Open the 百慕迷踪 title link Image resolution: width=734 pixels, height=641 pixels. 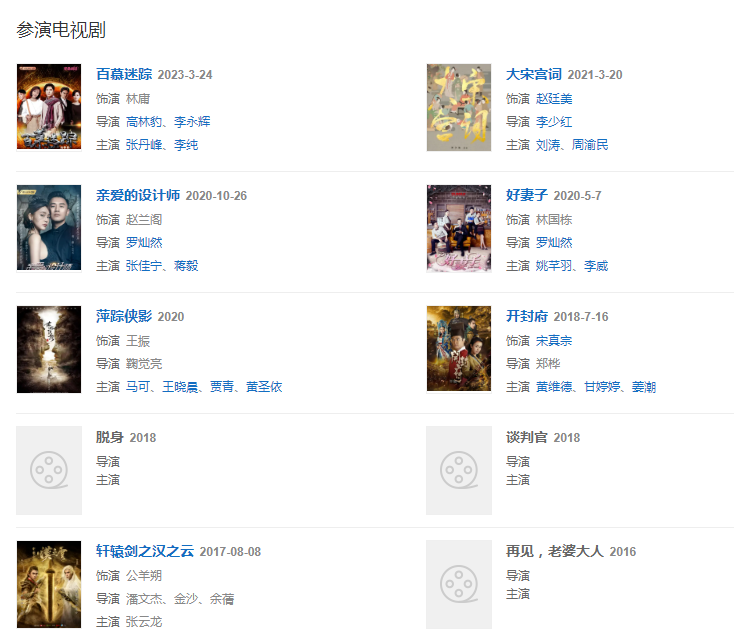(124, 74)
